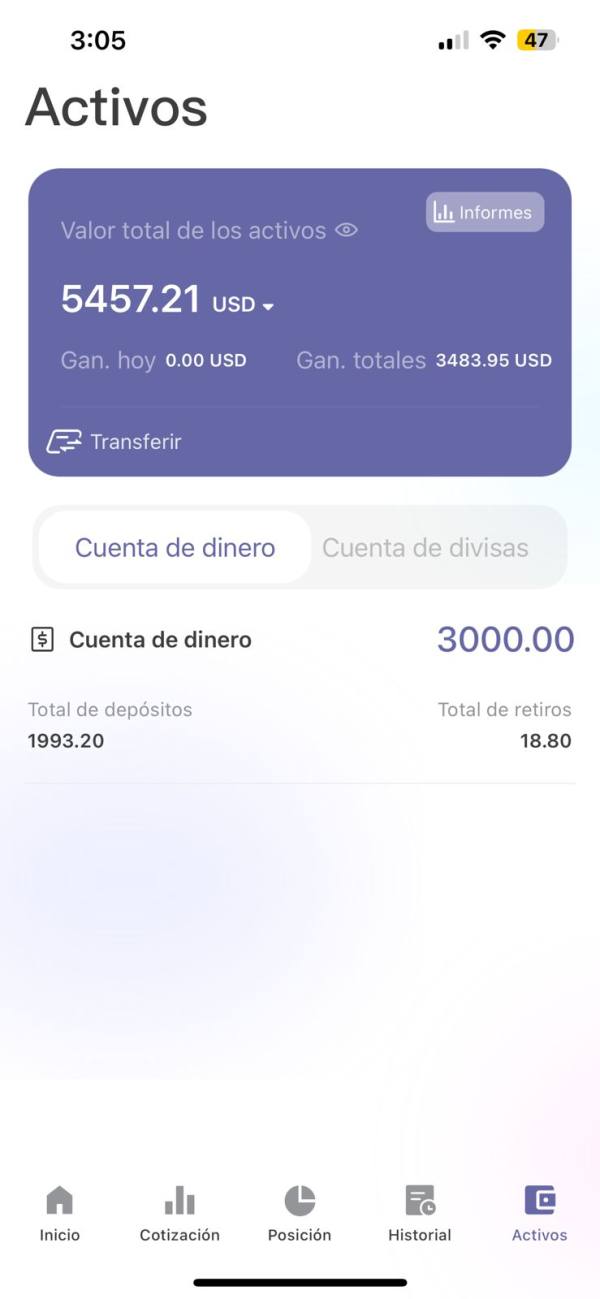600x1299 pixels.
Task: Select the Activos tab
Action: (x=540, y=1213)
